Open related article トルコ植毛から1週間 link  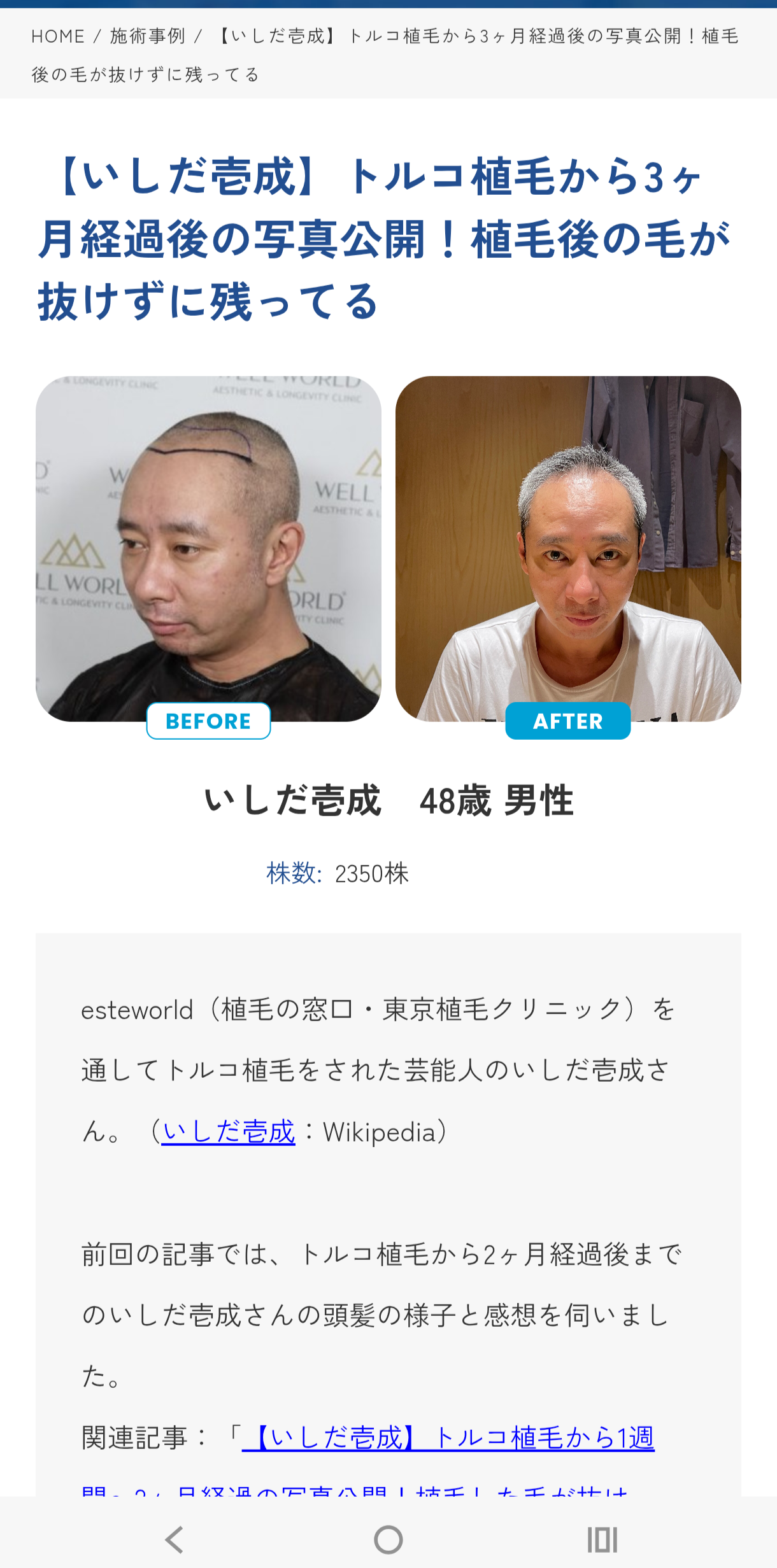click(448, 1437)
